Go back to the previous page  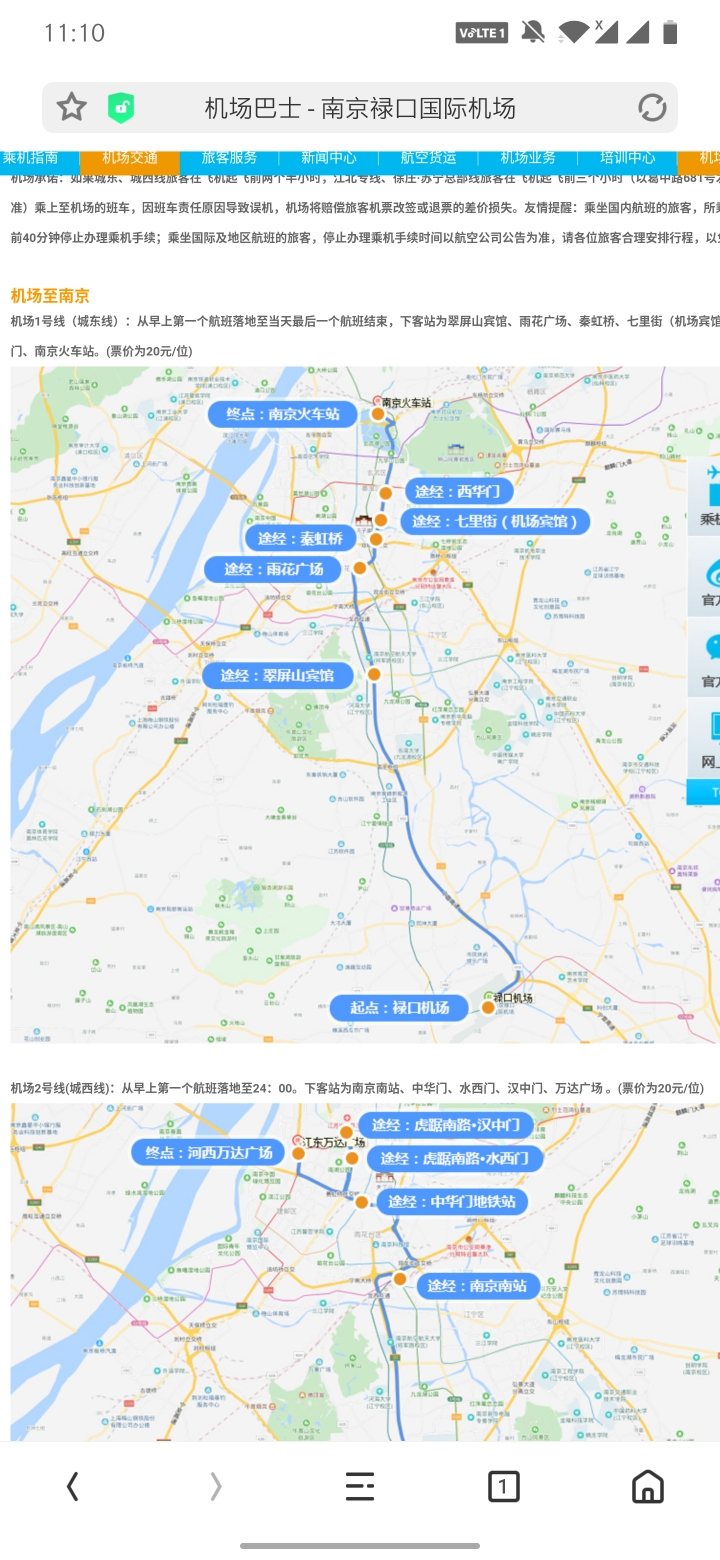pos(72,1487)
